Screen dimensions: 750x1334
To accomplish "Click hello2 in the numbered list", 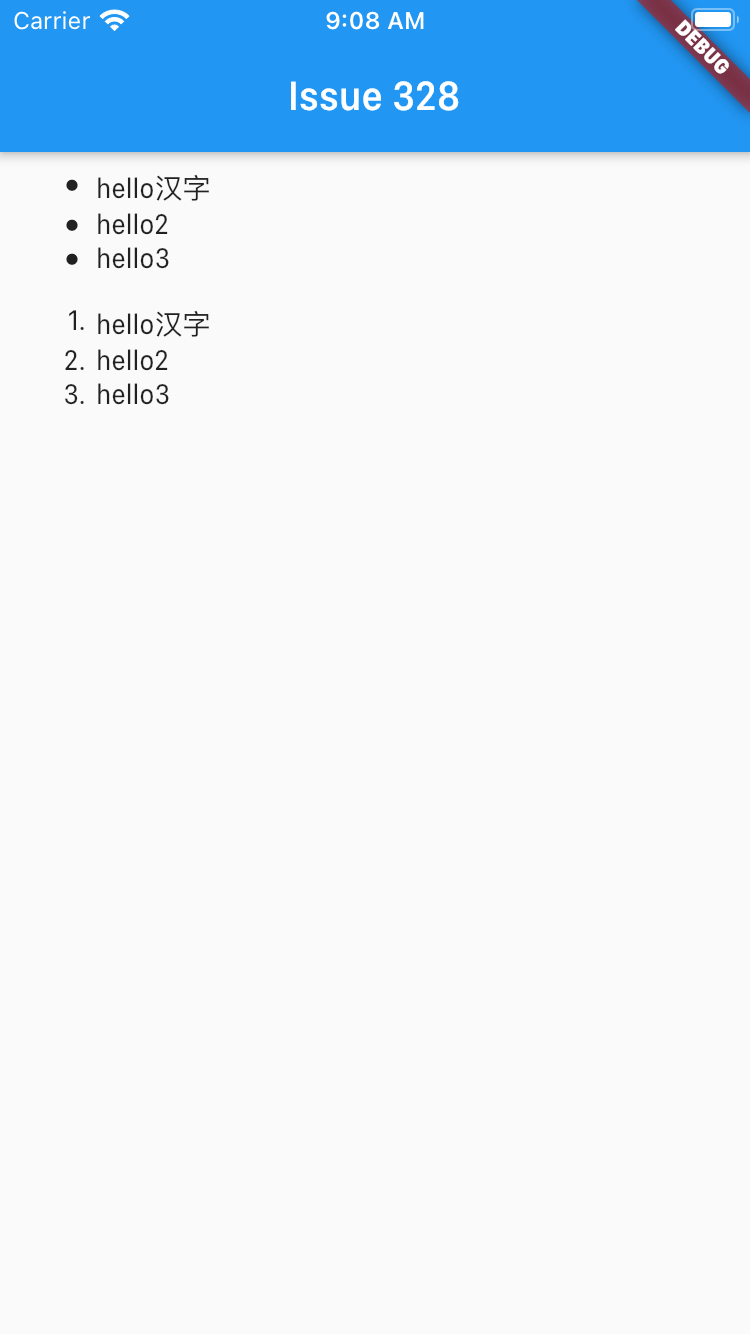I will [132, 359].
